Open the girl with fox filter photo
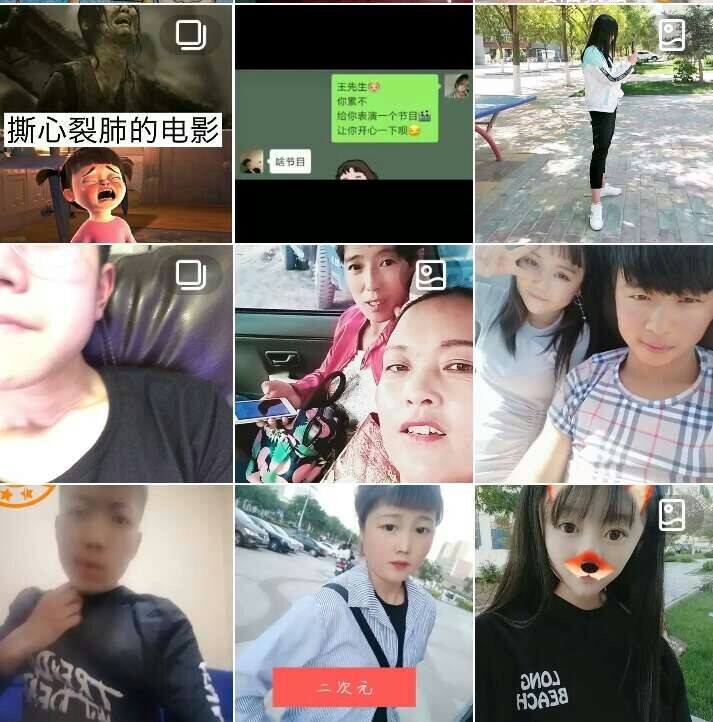The width and height of the screenshot is (713, 722). (593, 603)
